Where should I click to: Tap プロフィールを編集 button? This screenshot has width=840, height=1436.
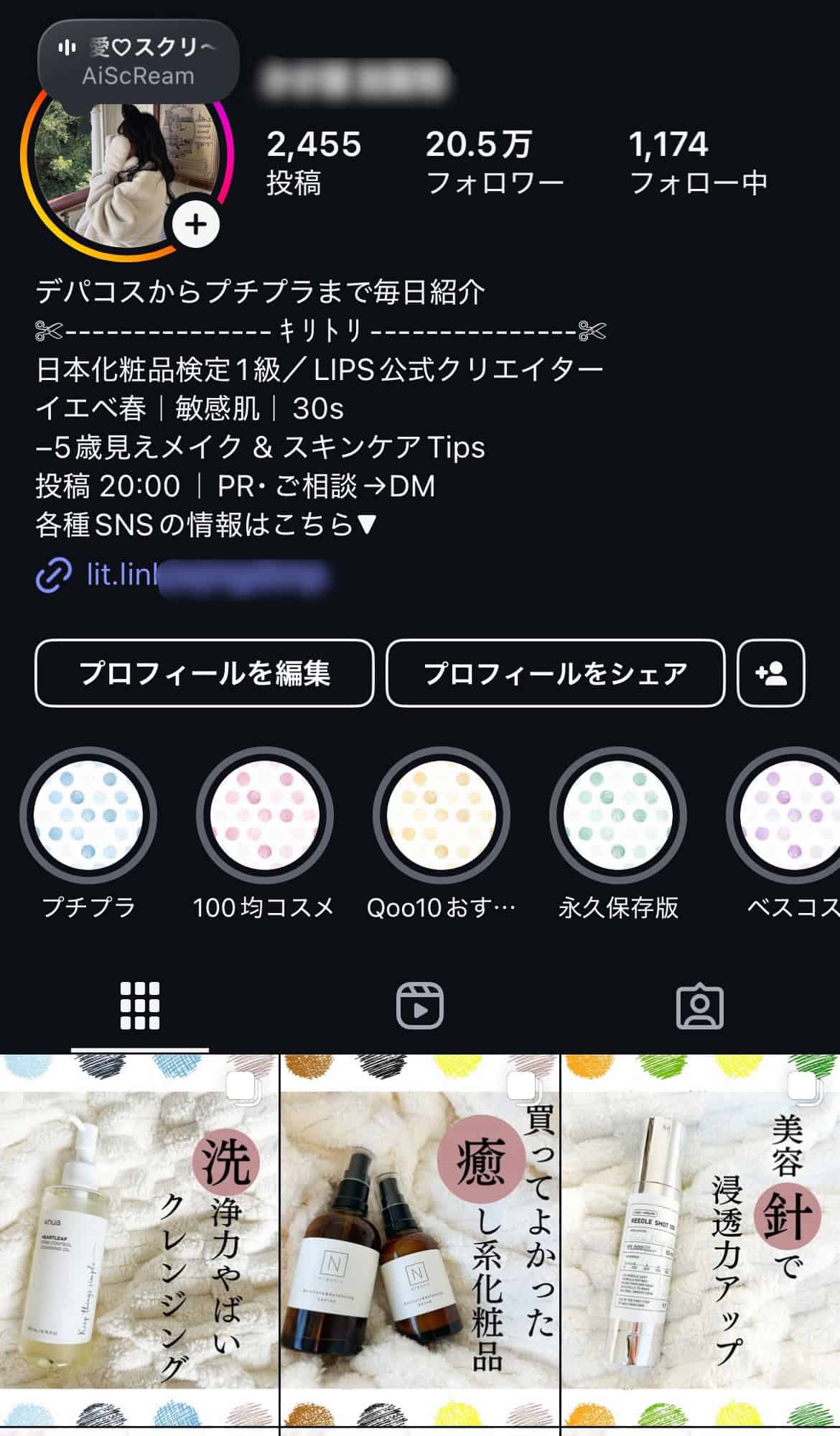205,673
